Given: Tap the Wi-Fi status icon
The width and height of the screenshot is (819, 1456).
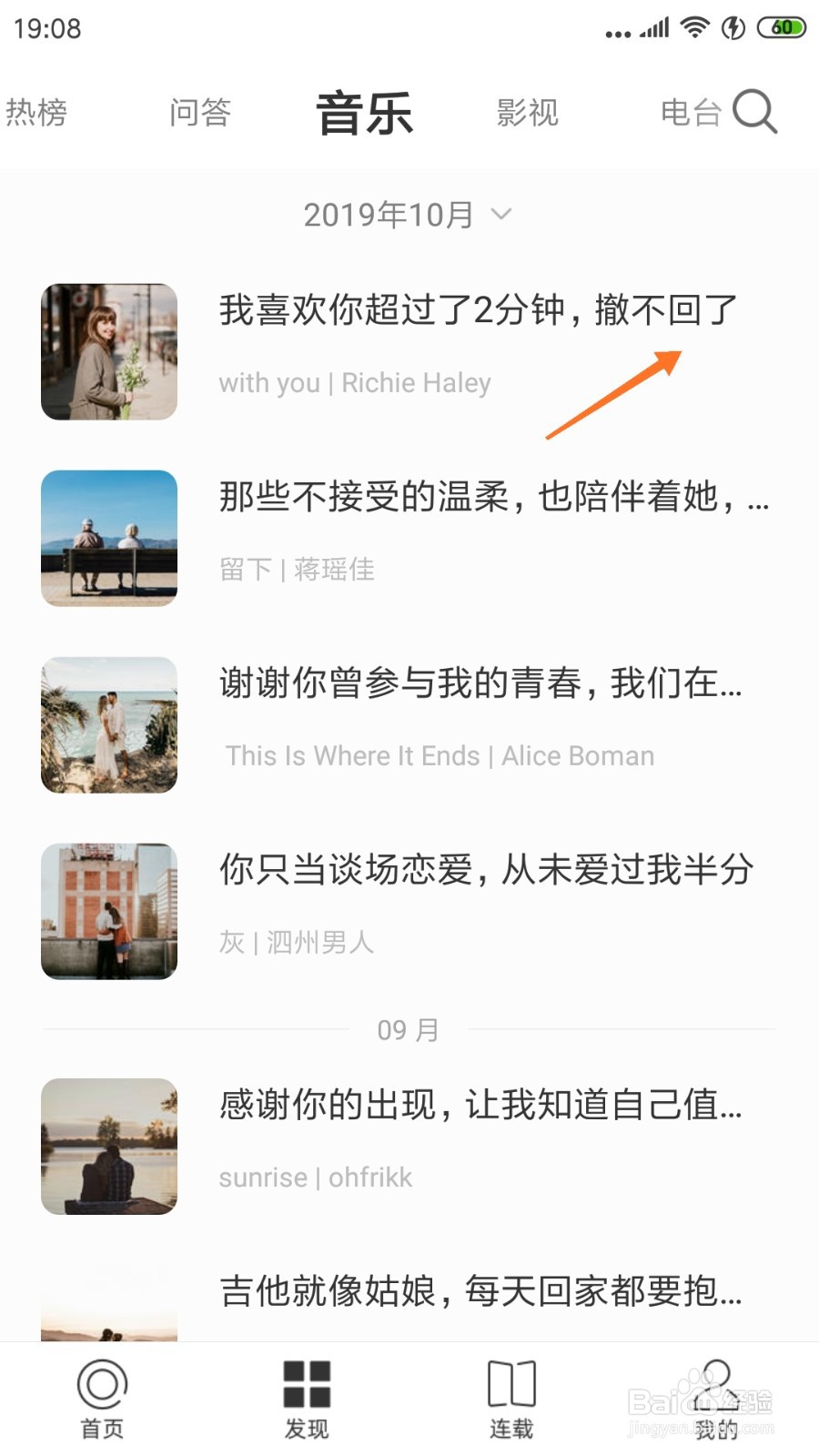Looking at the screenshot, I should (694, 27).
